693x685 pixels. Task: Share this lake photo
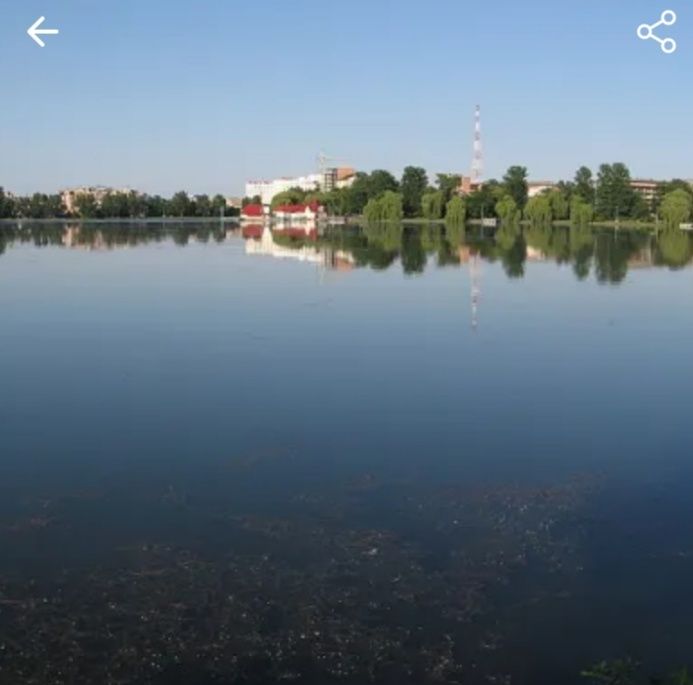point(656,32)
